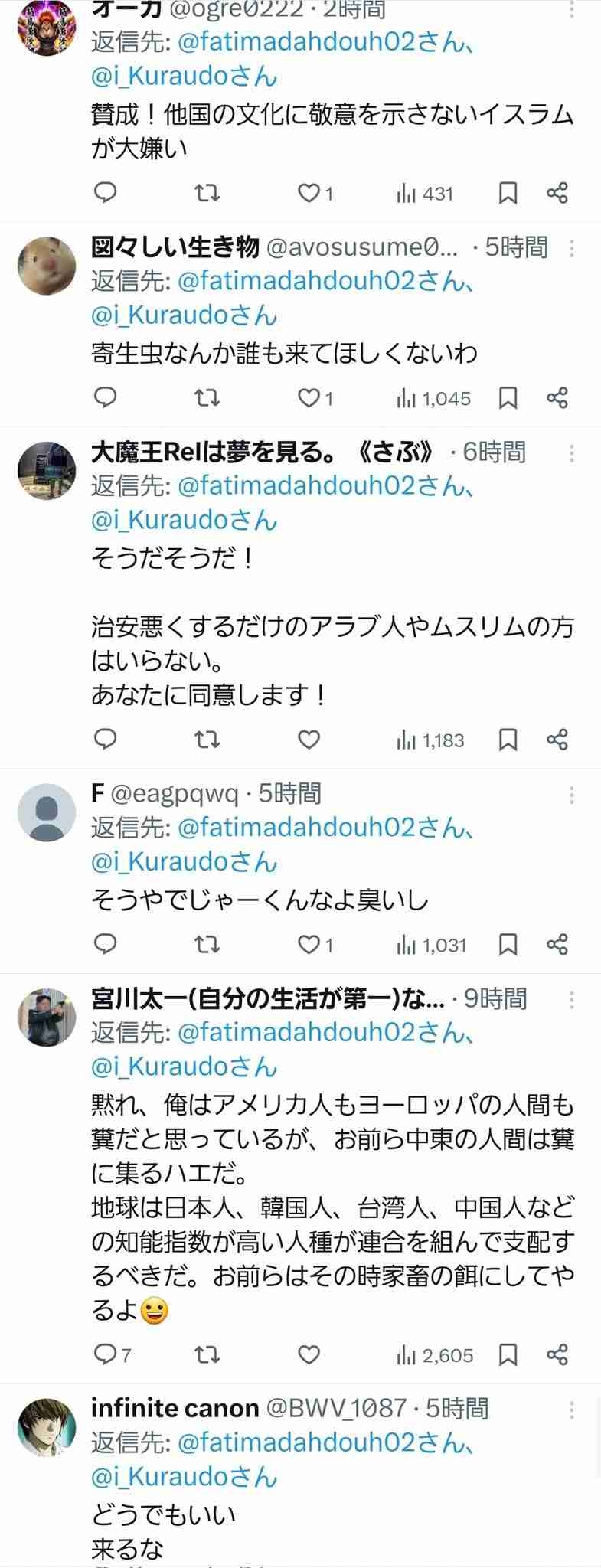Like the reply from @eagpqwq
This screenshot has height=1568, width=601.
309,945
